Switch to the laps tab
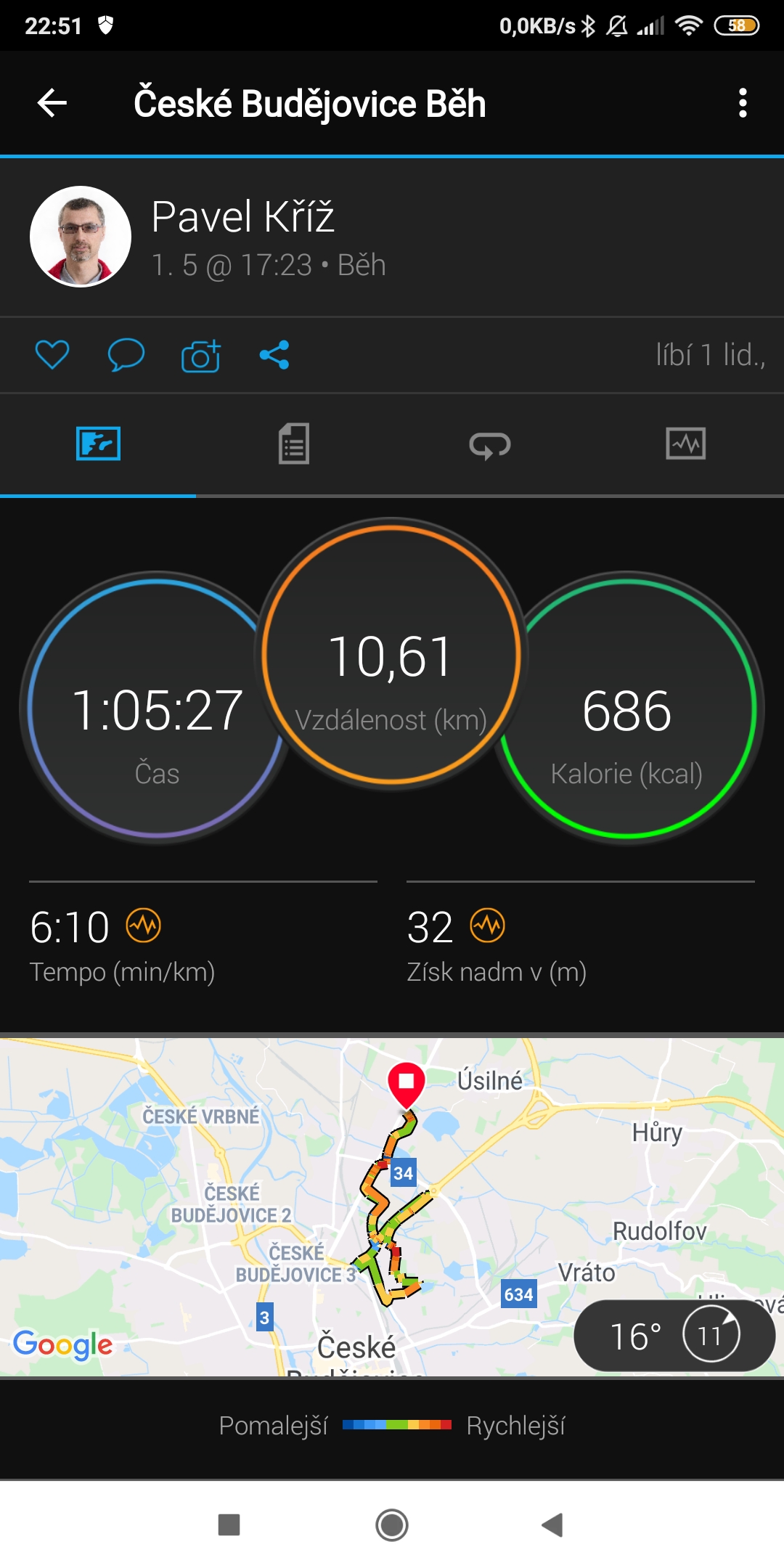784x1568 pixels. [x=490, y=445]
